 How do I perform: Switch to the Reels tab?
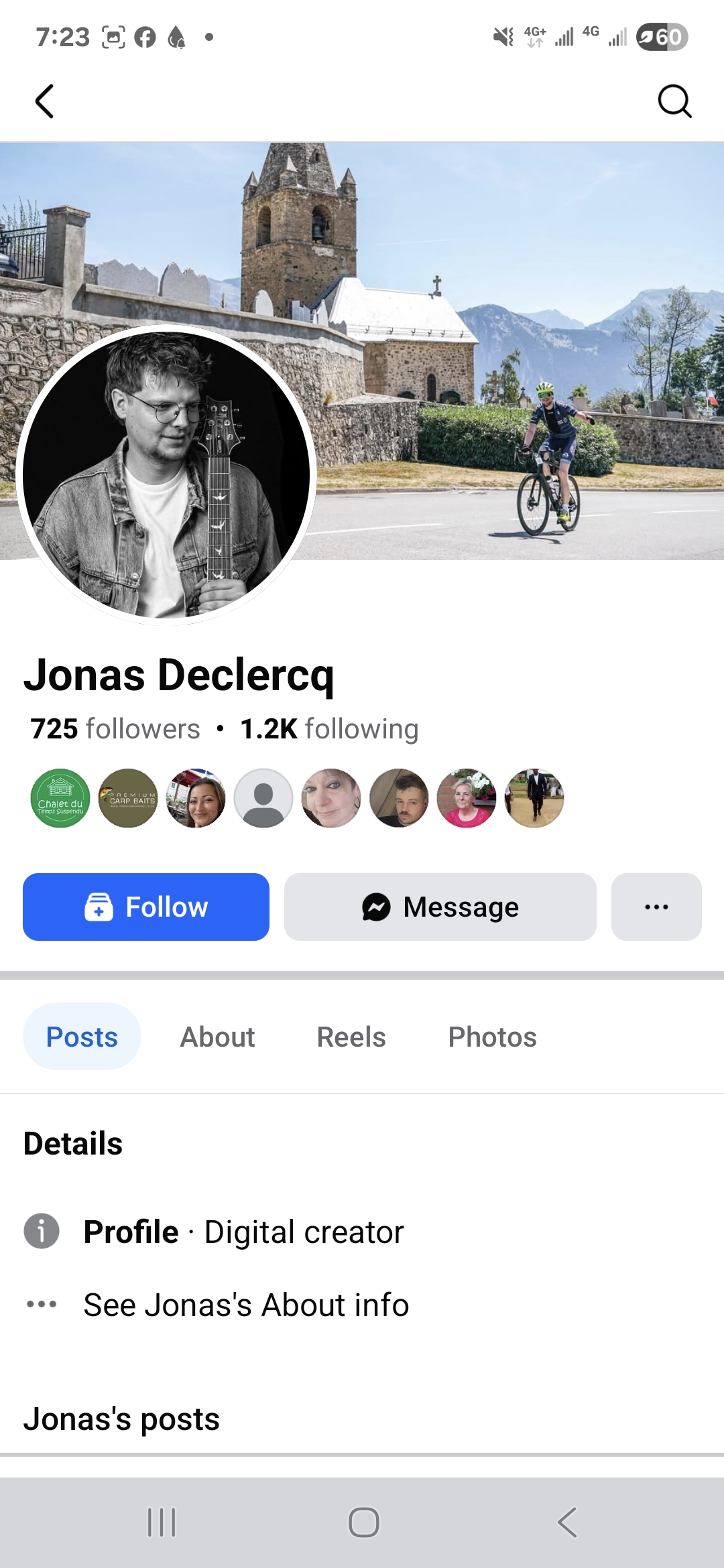coord(351,1037)
